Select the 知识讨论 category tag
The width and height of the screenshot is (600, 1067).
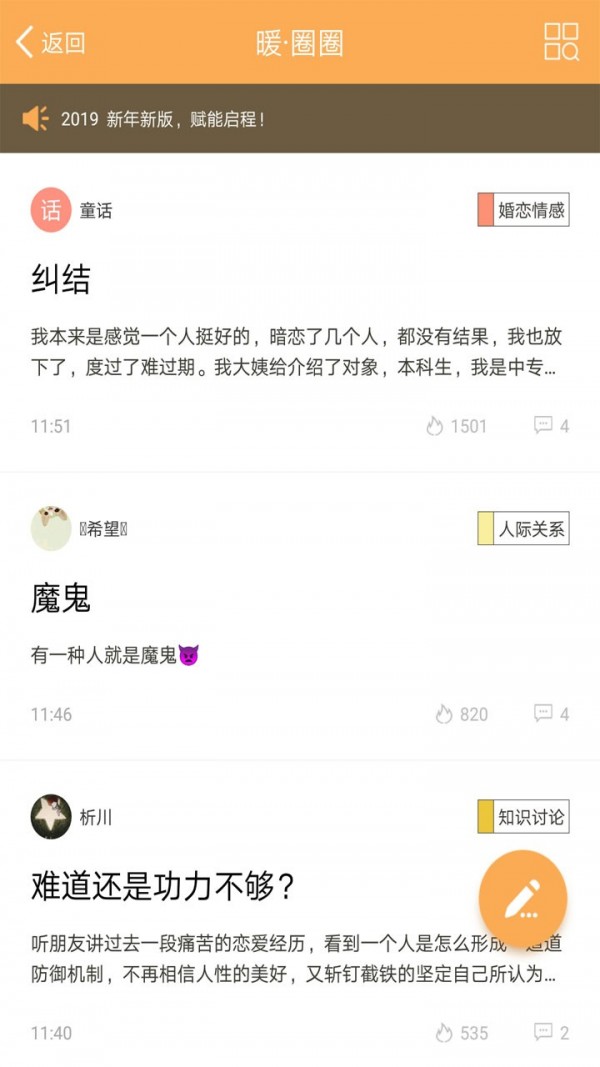523,817
